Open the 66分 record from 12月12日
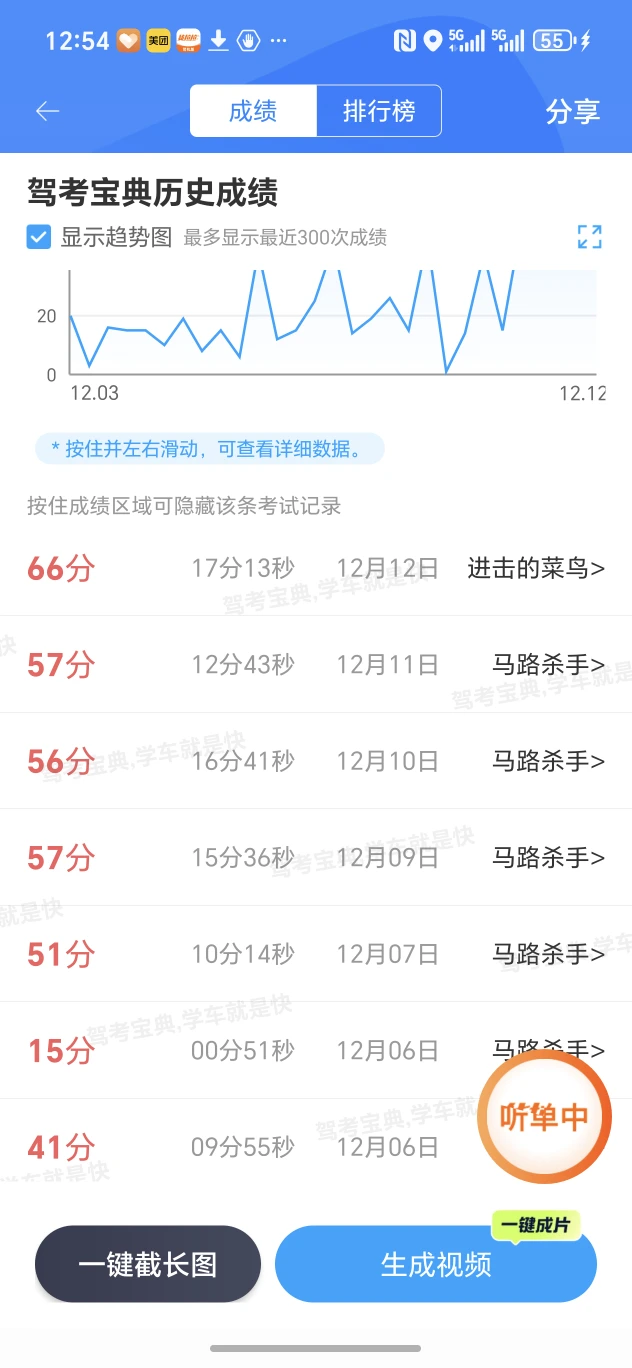 click(315, 569)
